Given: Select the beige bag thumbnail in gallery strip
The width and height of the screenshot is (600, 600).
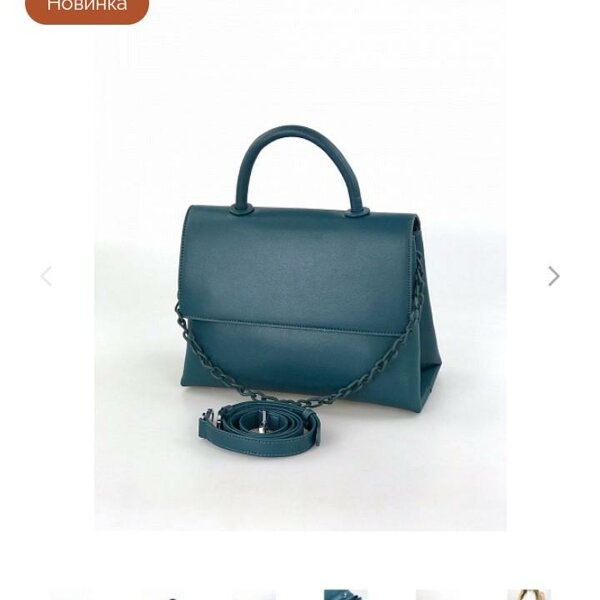Looking at the screenshot, I should click(528, 594).
